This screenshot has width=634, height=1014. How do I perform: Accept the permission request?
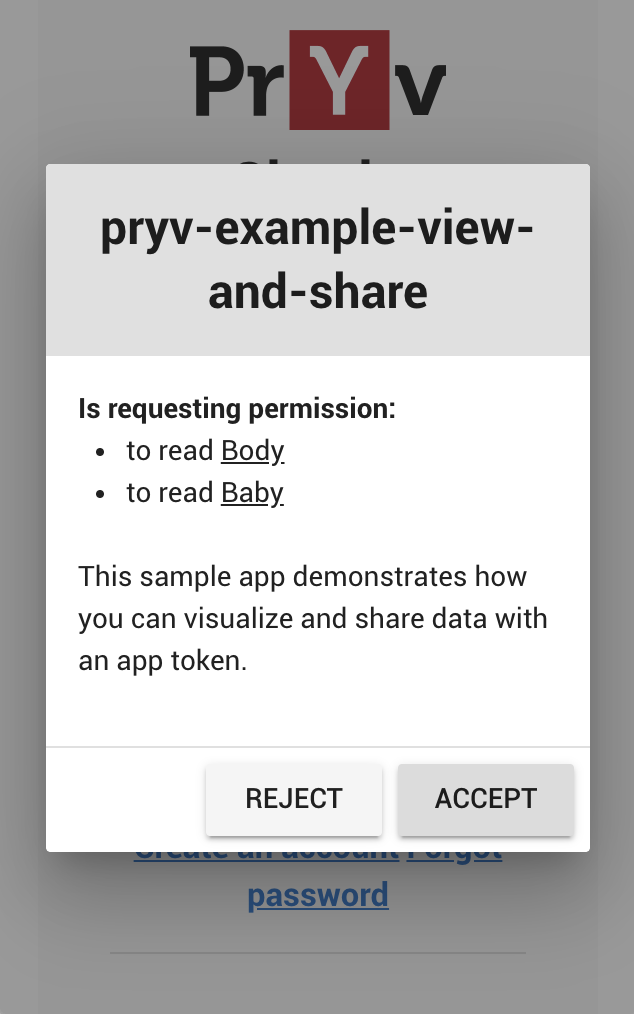tap(486, 799)
